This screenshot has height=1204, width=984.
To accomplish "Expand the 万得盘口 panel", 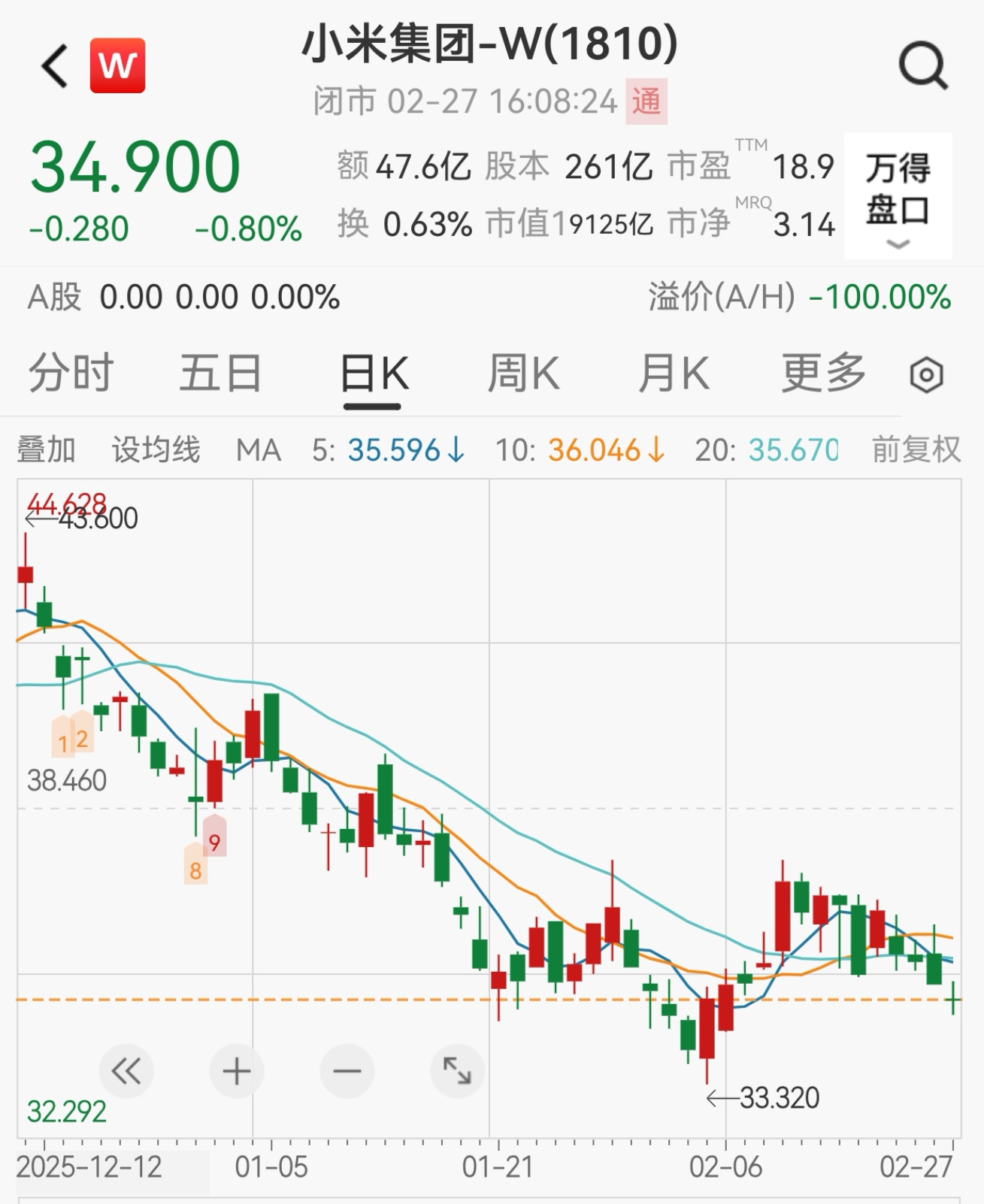I will 898,197.
